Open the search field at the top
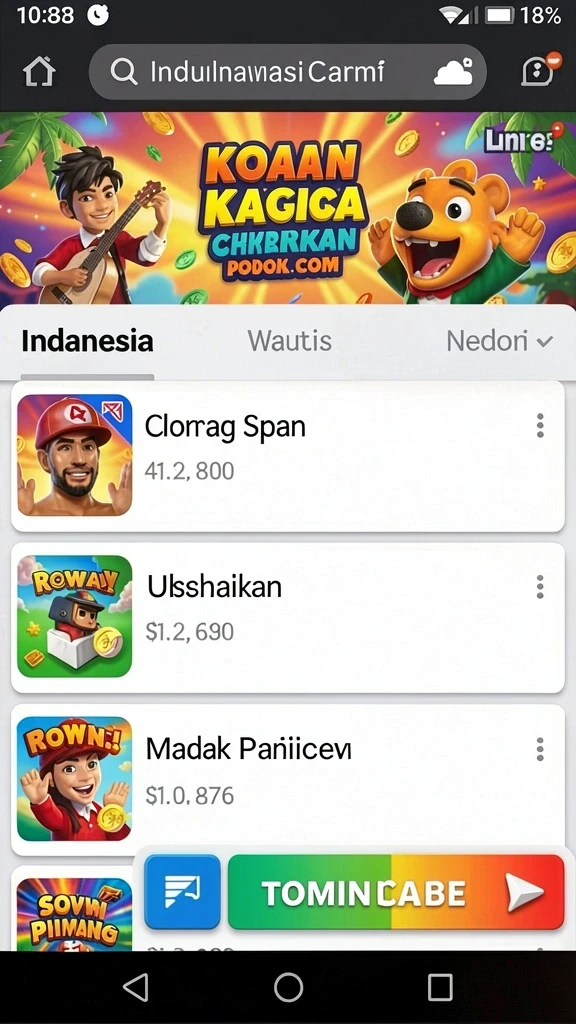The width and height of the screenshot is (576, 1024). tap(287, 72)
